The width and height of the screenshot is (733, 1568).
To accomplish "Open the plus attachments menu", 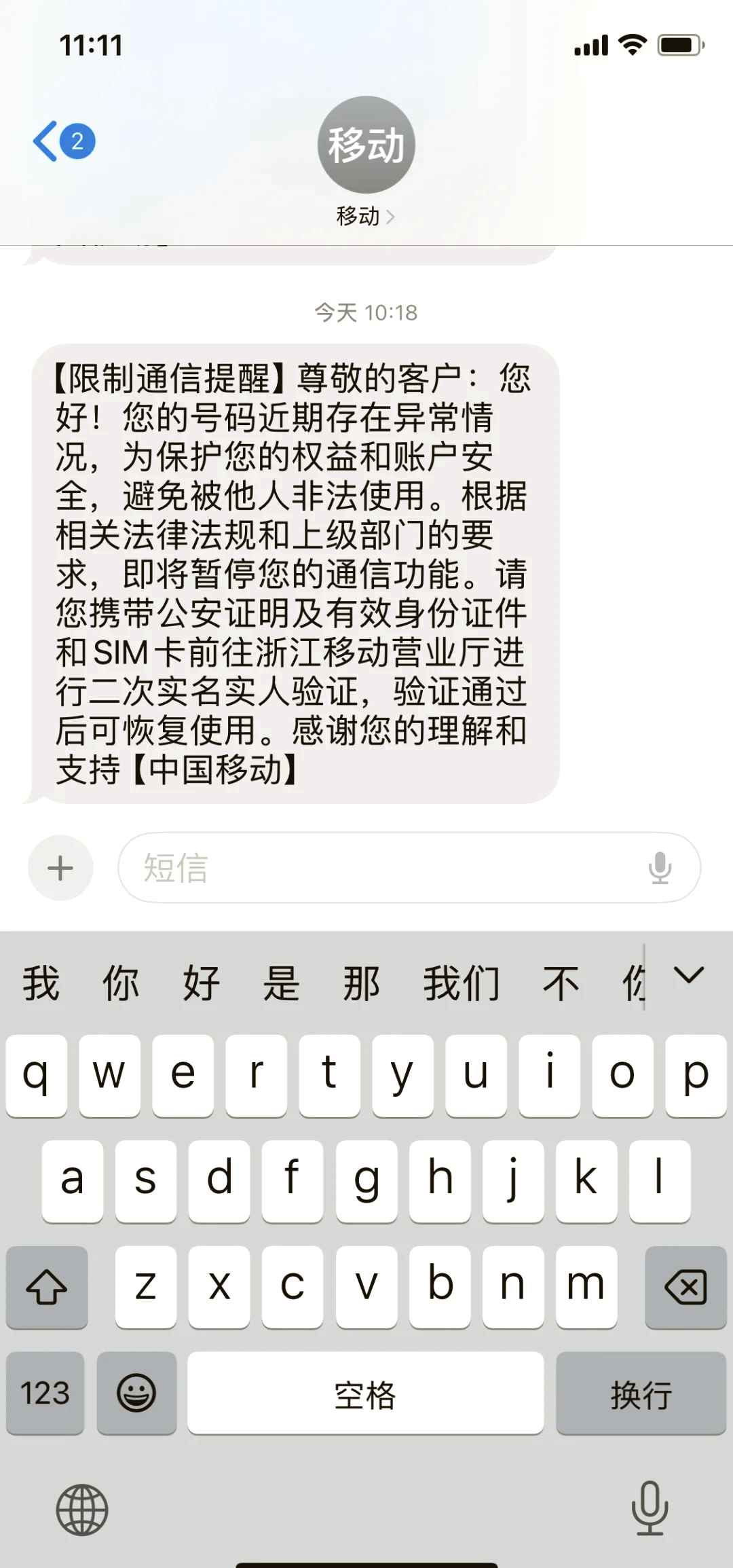I will (x=60, y=867).
